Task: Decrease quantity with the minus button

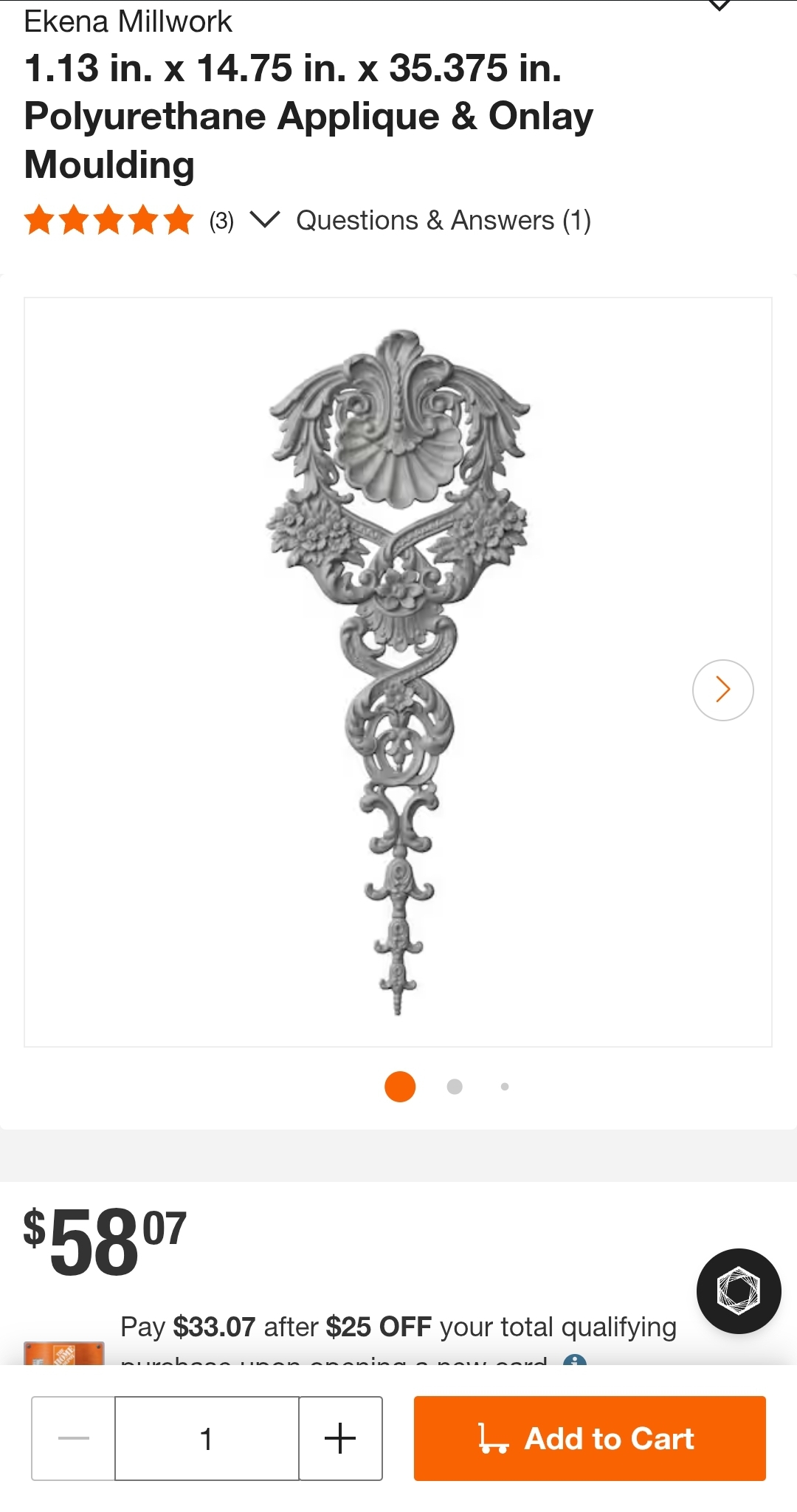Action: click(73, 1438)
